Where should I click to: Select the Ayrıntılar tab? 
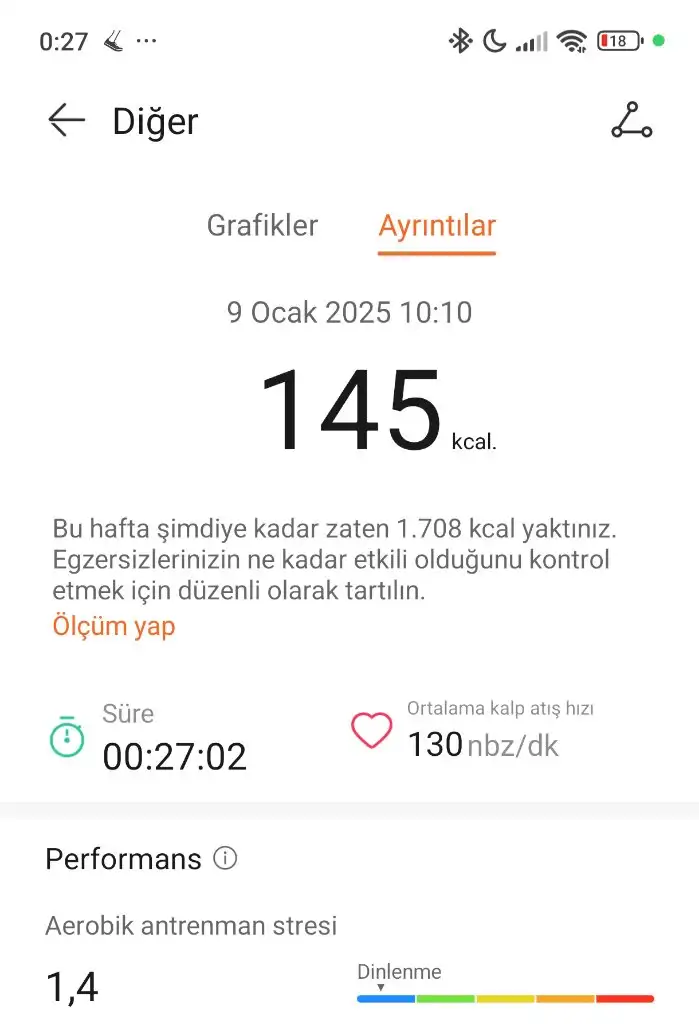(x=437, y=225)
